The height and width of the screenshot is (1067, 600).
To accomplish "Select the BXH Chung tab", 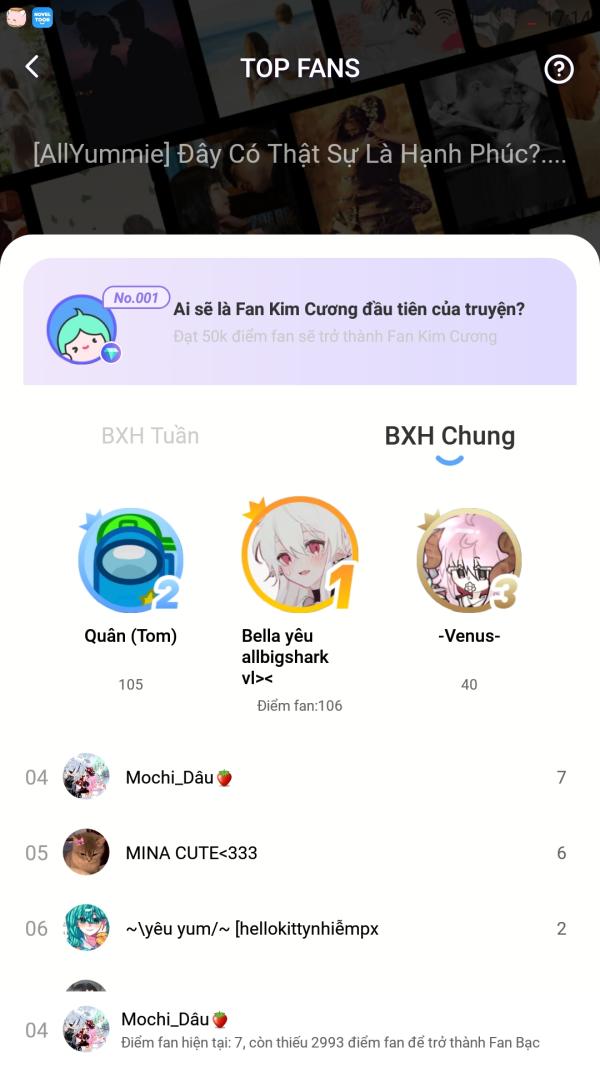I will [449, 436].
